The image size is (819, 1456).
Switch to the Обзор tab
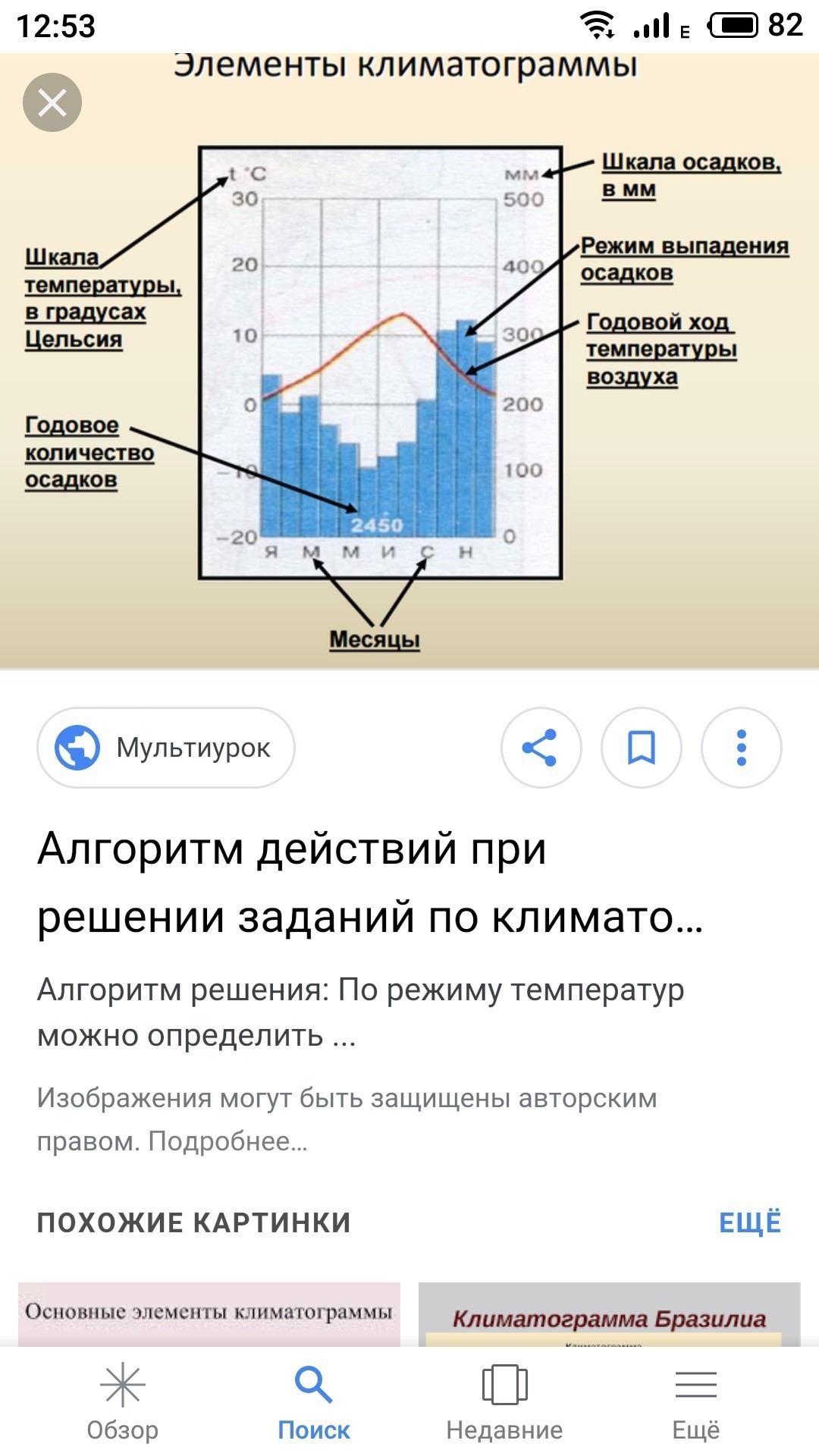(122, 1401)
